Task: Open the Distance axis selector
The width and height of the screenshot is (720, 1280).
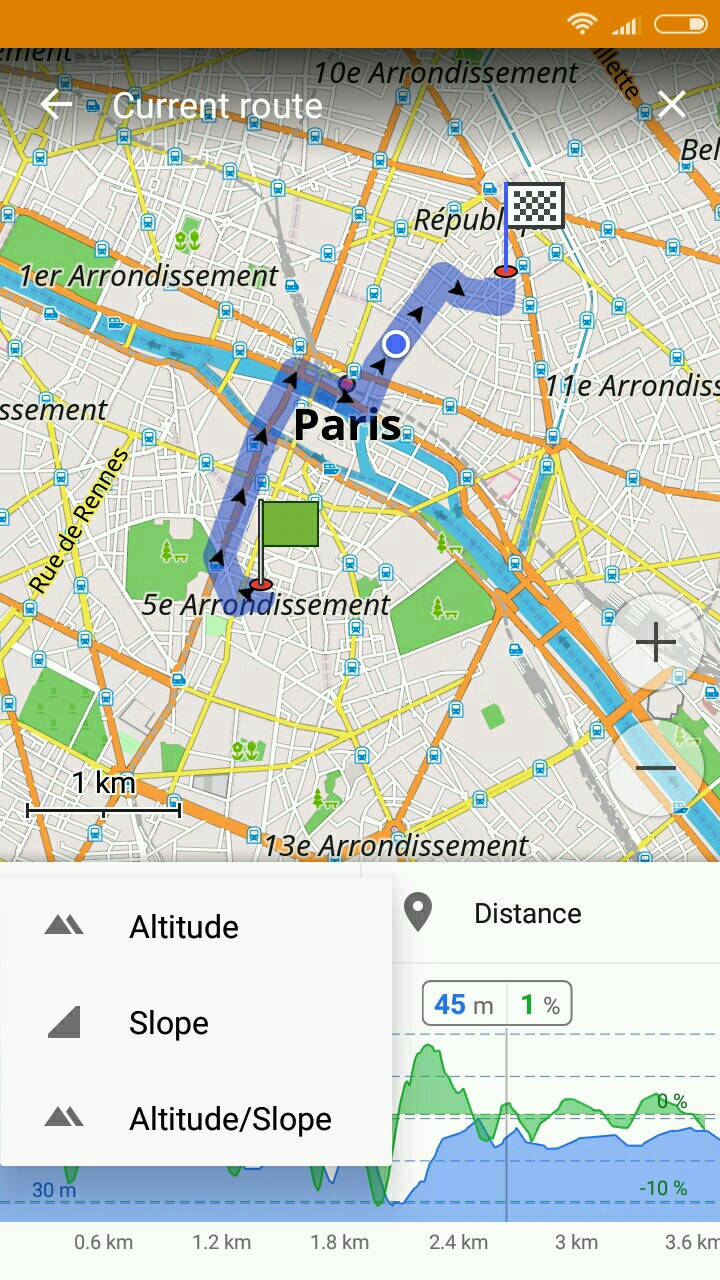Action: coord(527,914)
